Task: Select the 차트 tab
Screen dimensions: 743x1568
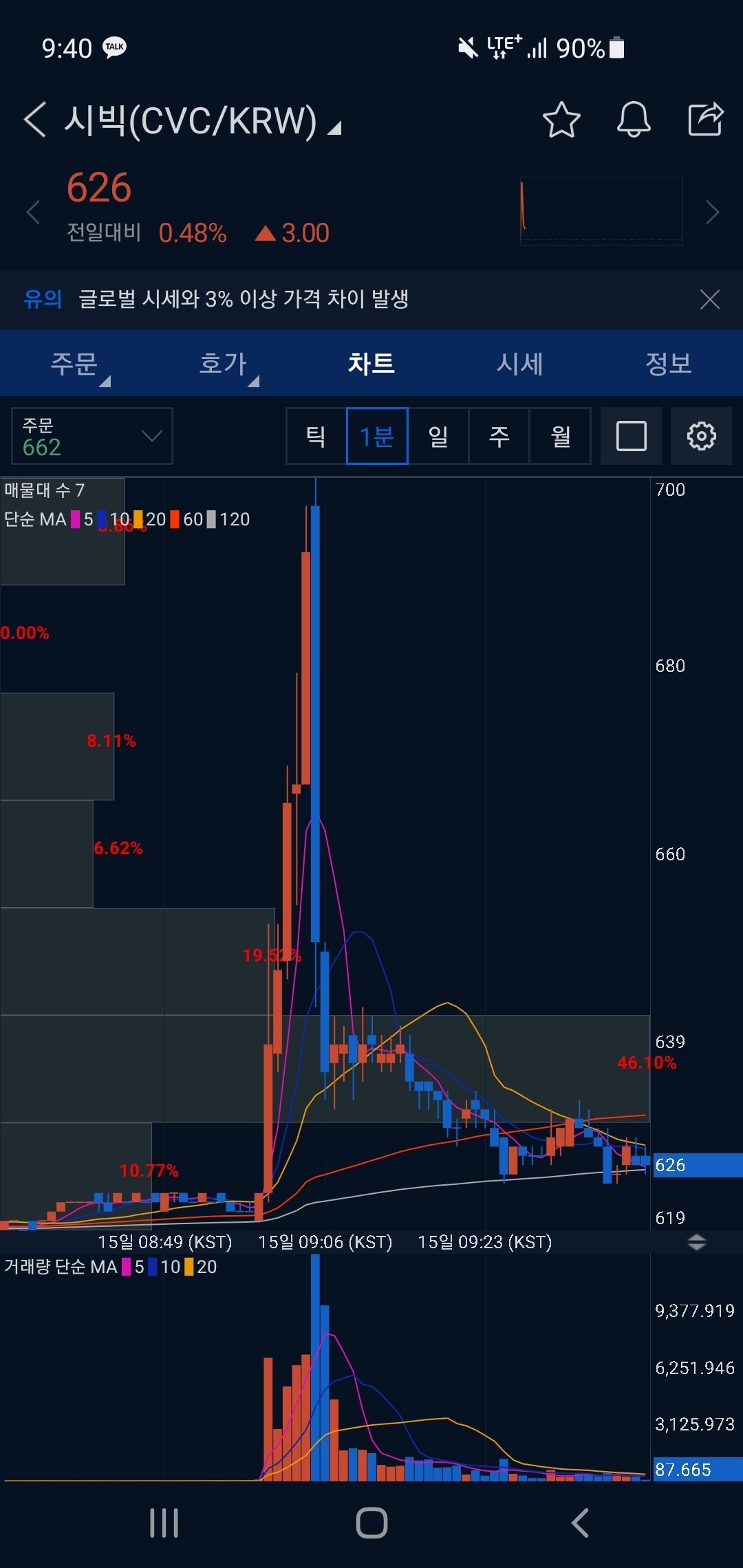Action: pyautogui.click(x=371, y=363)
